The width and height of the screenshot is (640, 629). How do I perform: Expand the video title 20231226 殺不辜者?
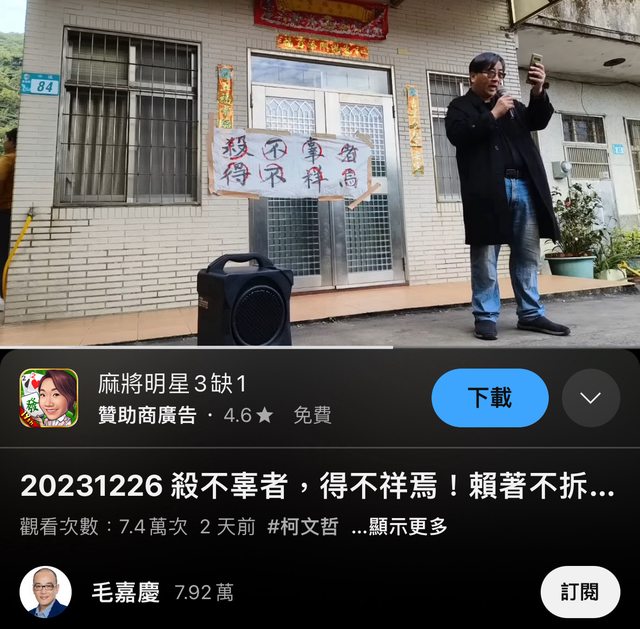tap(316, 486)
